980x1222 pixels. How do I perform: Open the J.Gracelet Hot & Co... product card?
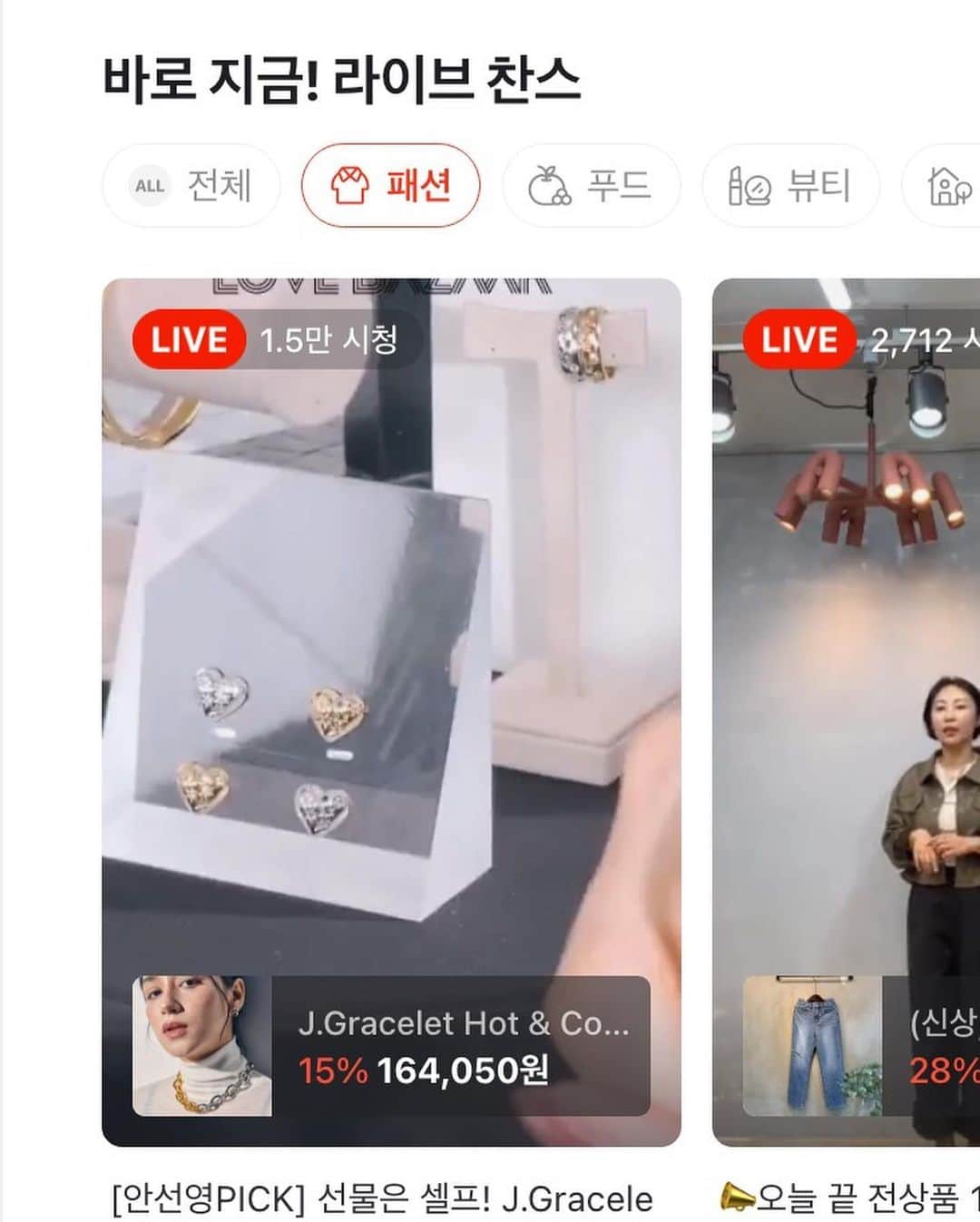coord(391,1046)
